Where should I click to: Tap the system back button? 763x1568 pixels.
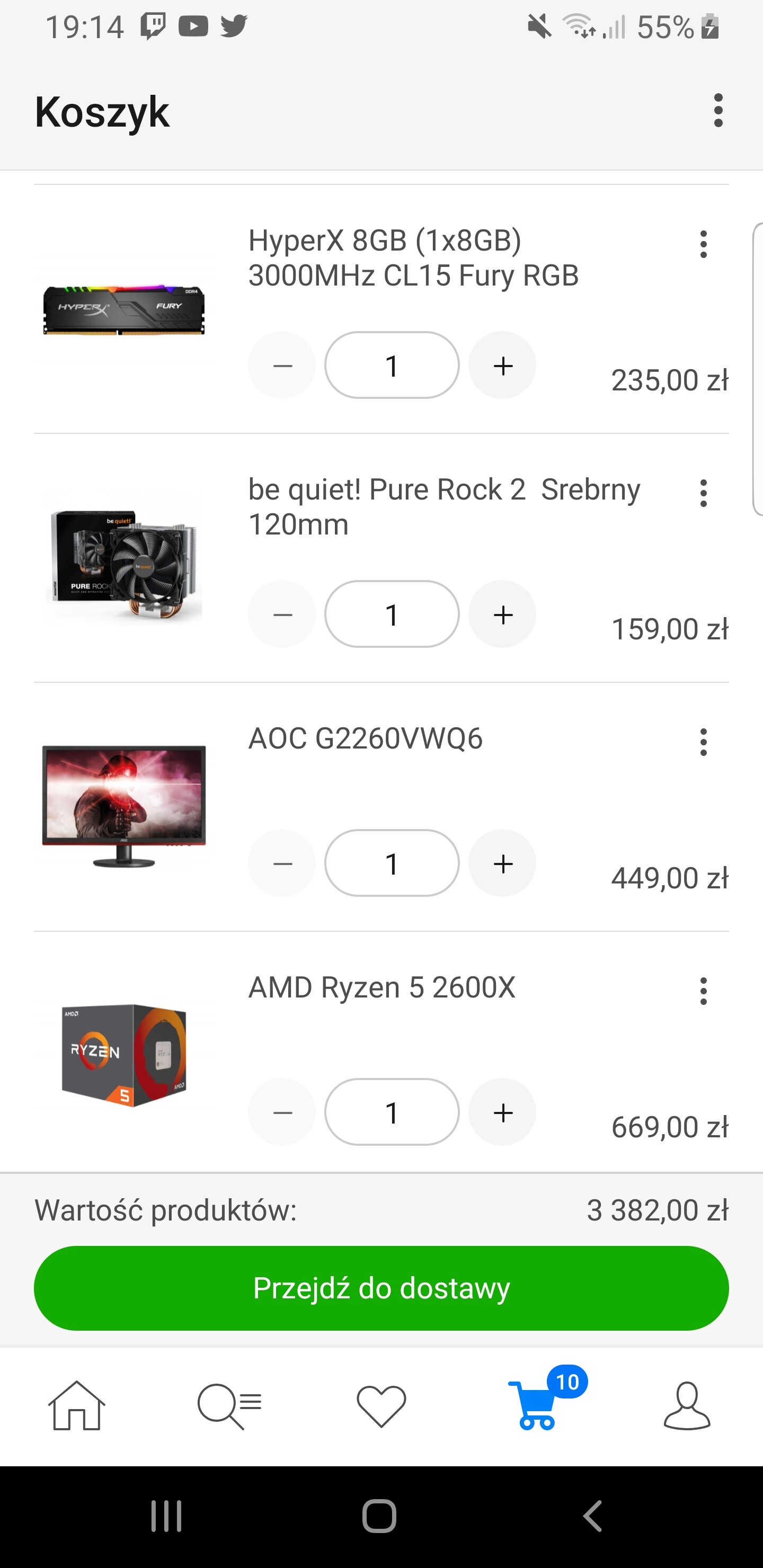tap(592, 1516)
